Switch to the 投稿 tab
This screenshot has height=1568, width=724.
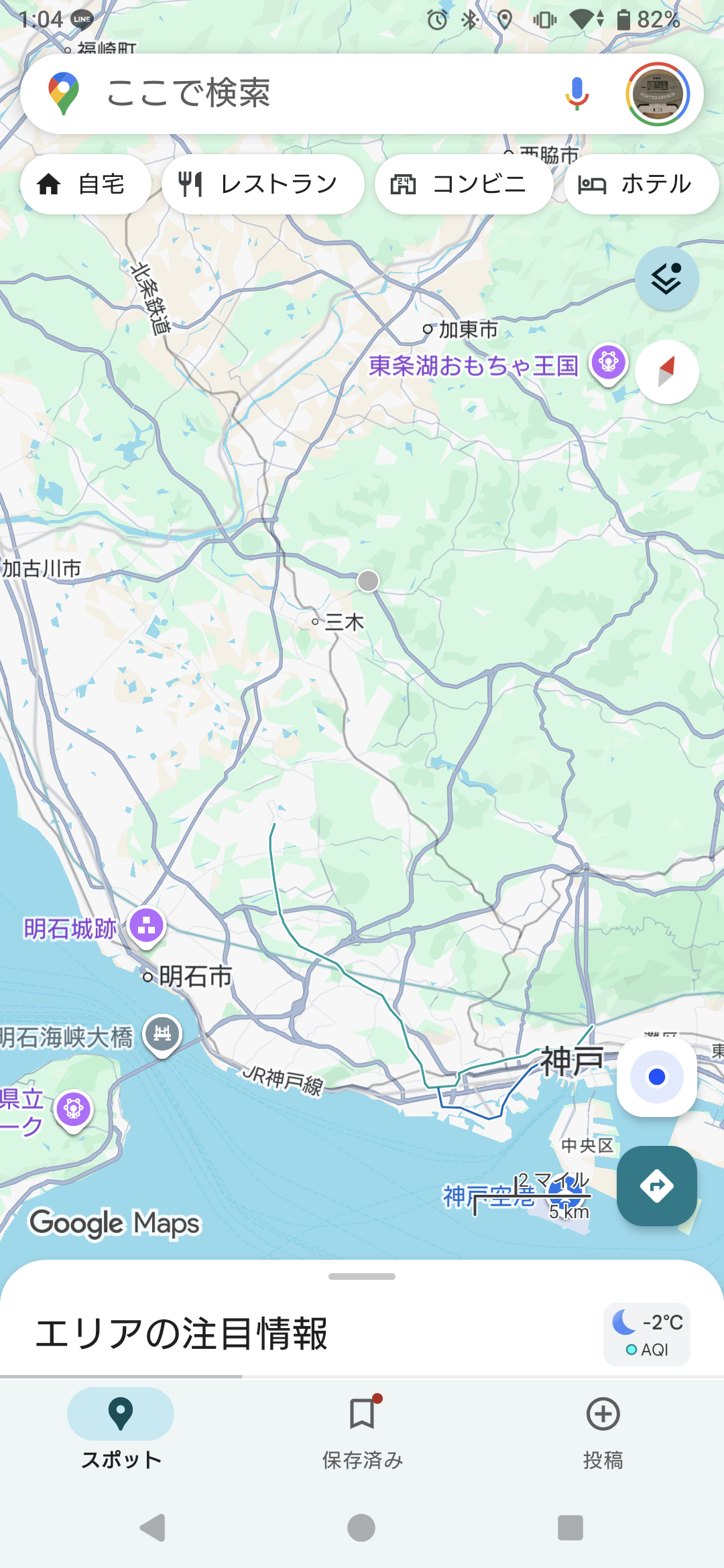[x=603, y=1429]
